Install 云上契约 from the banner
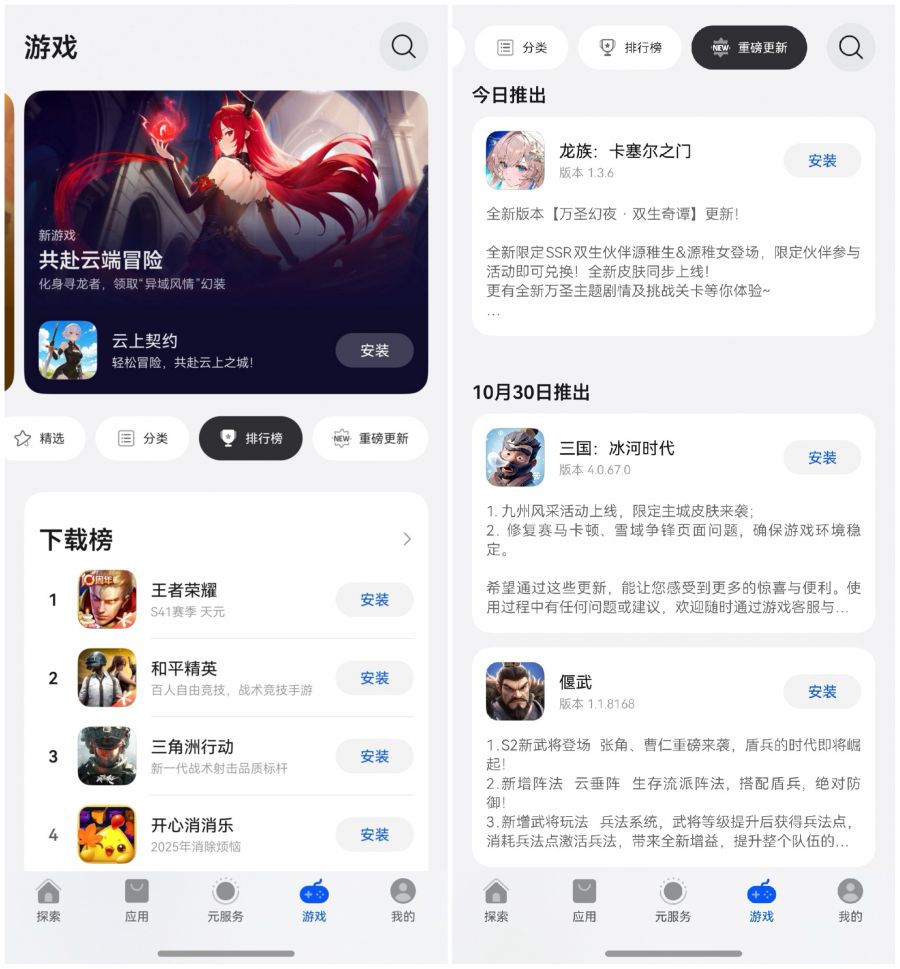The image size is (900, 969). [x=374, y=351]
